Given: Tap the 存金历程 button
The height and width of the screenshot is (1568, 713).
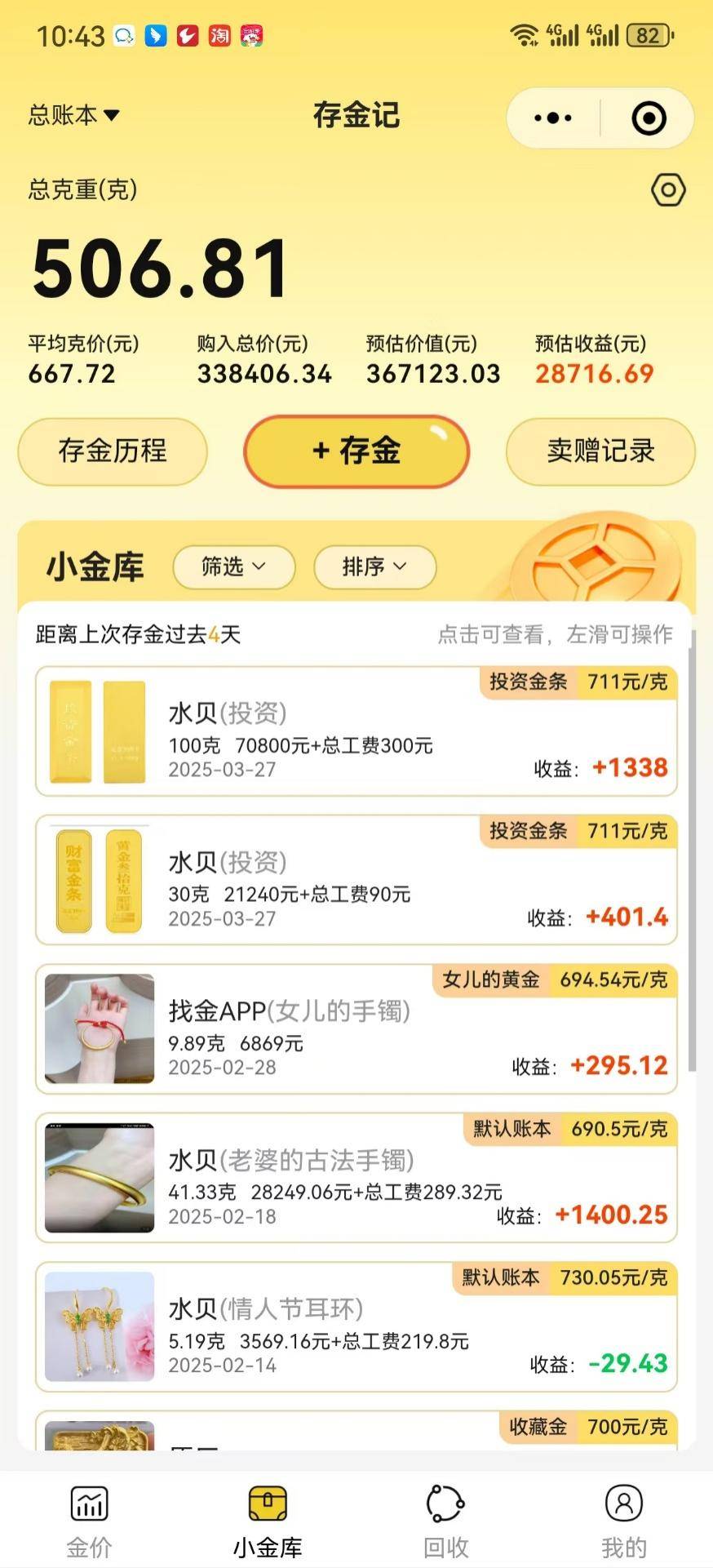Looking at the screenshot, I should [113, 451].
